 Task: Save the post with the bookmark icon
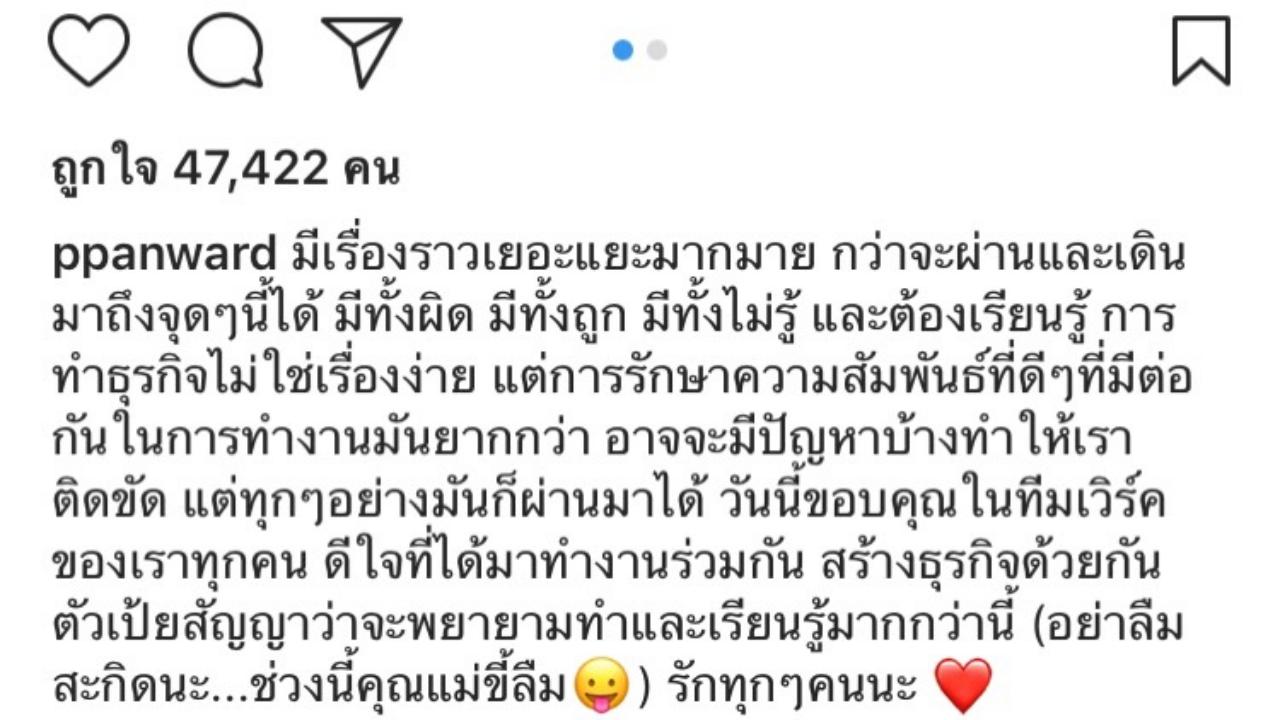[1201, 51]
